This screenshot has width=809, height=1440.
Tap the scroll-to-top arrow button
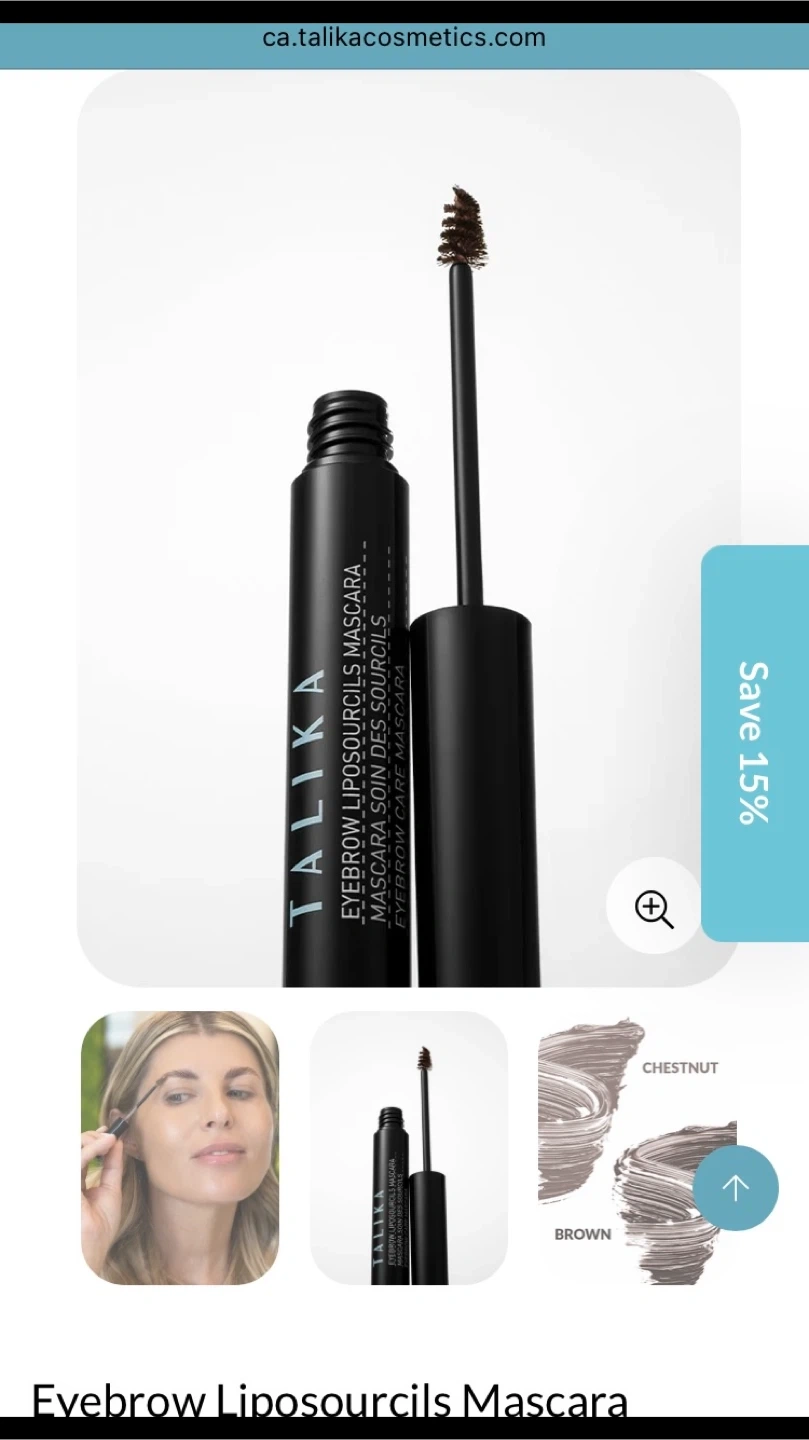point(735,1188)
